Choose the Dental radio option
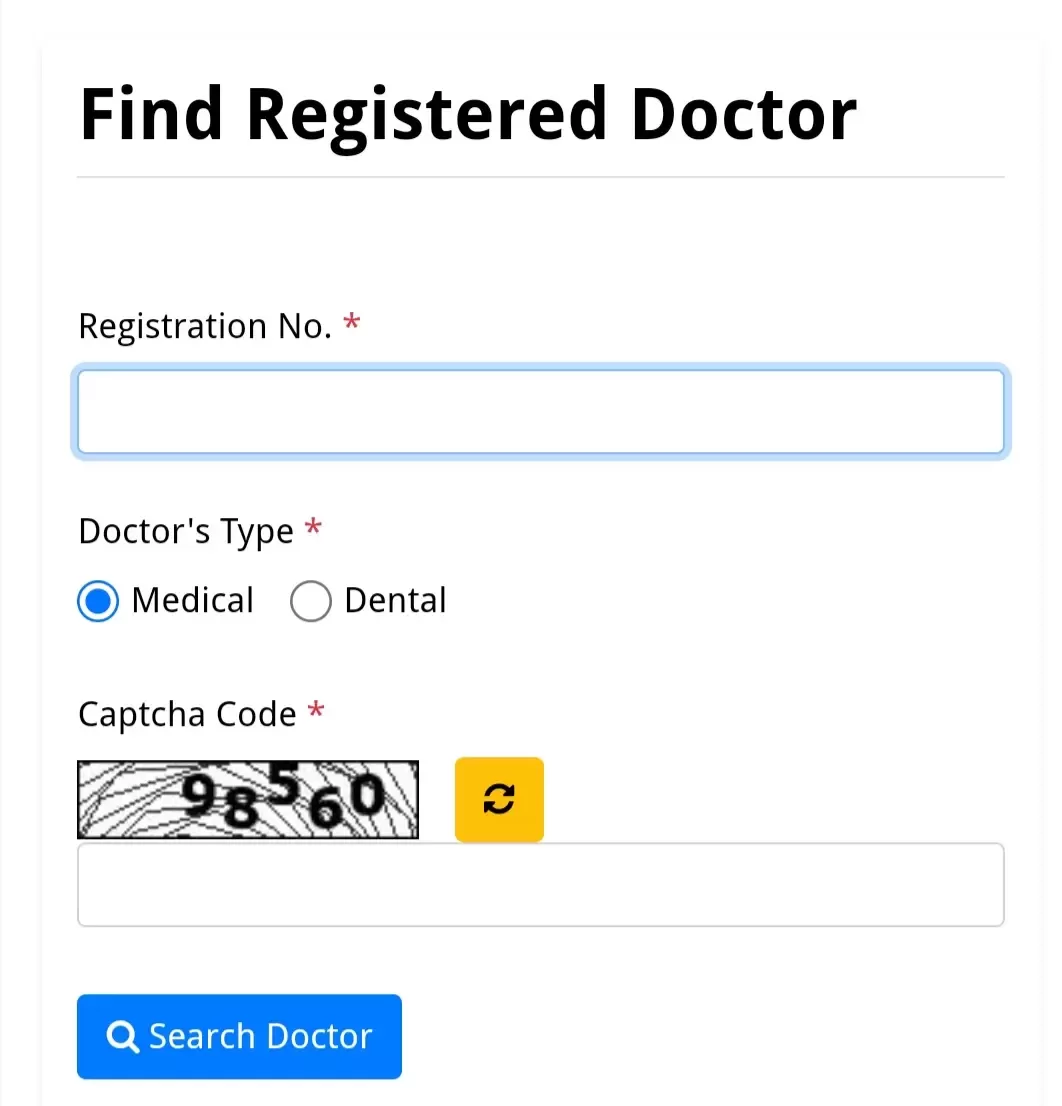 [x=310, y=601]
